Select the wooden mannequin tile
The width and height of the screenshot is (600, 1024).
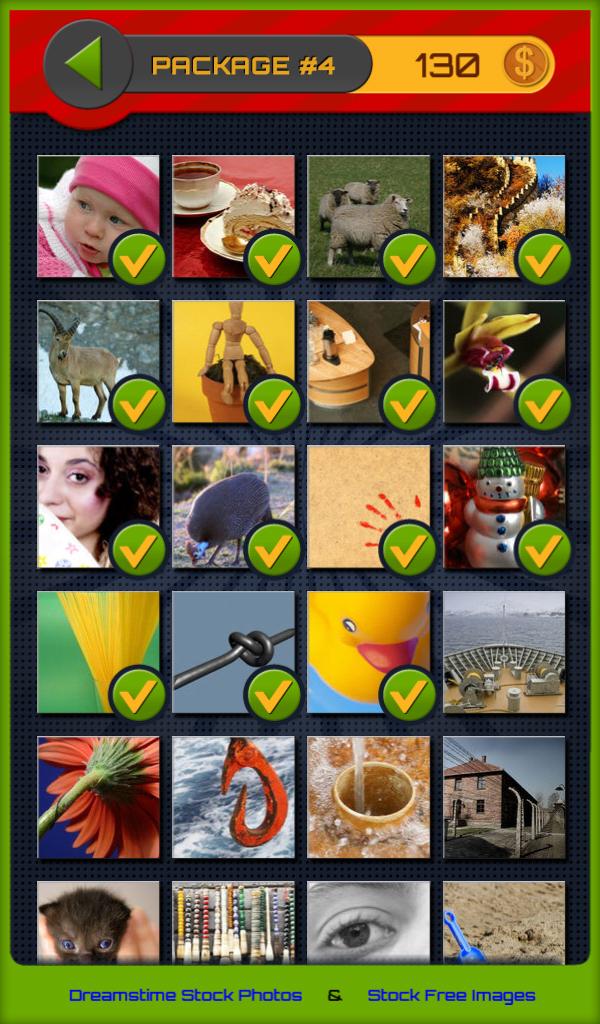[x=233, y=361]
